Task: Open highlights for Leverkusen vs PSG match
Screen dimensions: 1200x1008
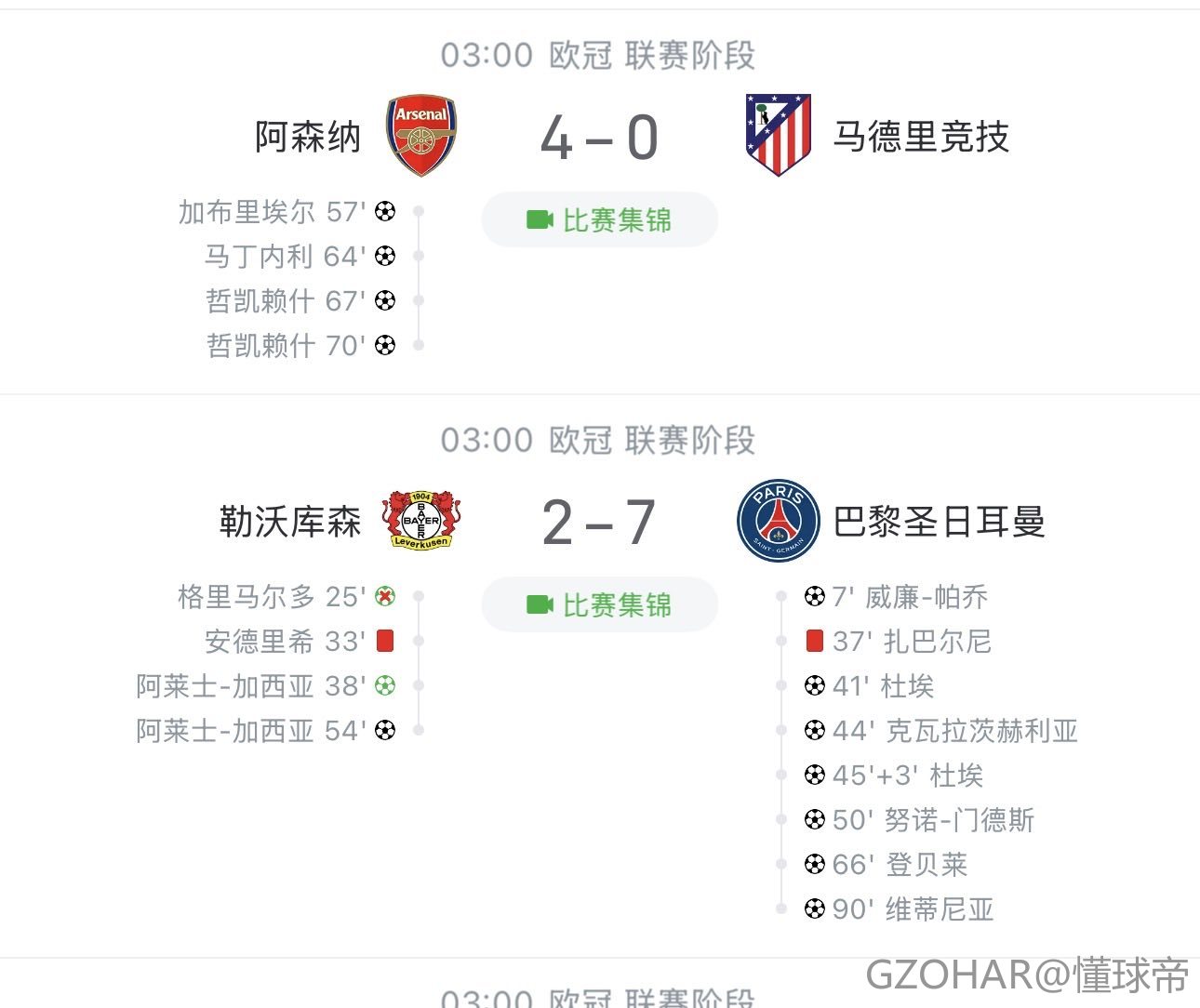Action: point(599,604)
